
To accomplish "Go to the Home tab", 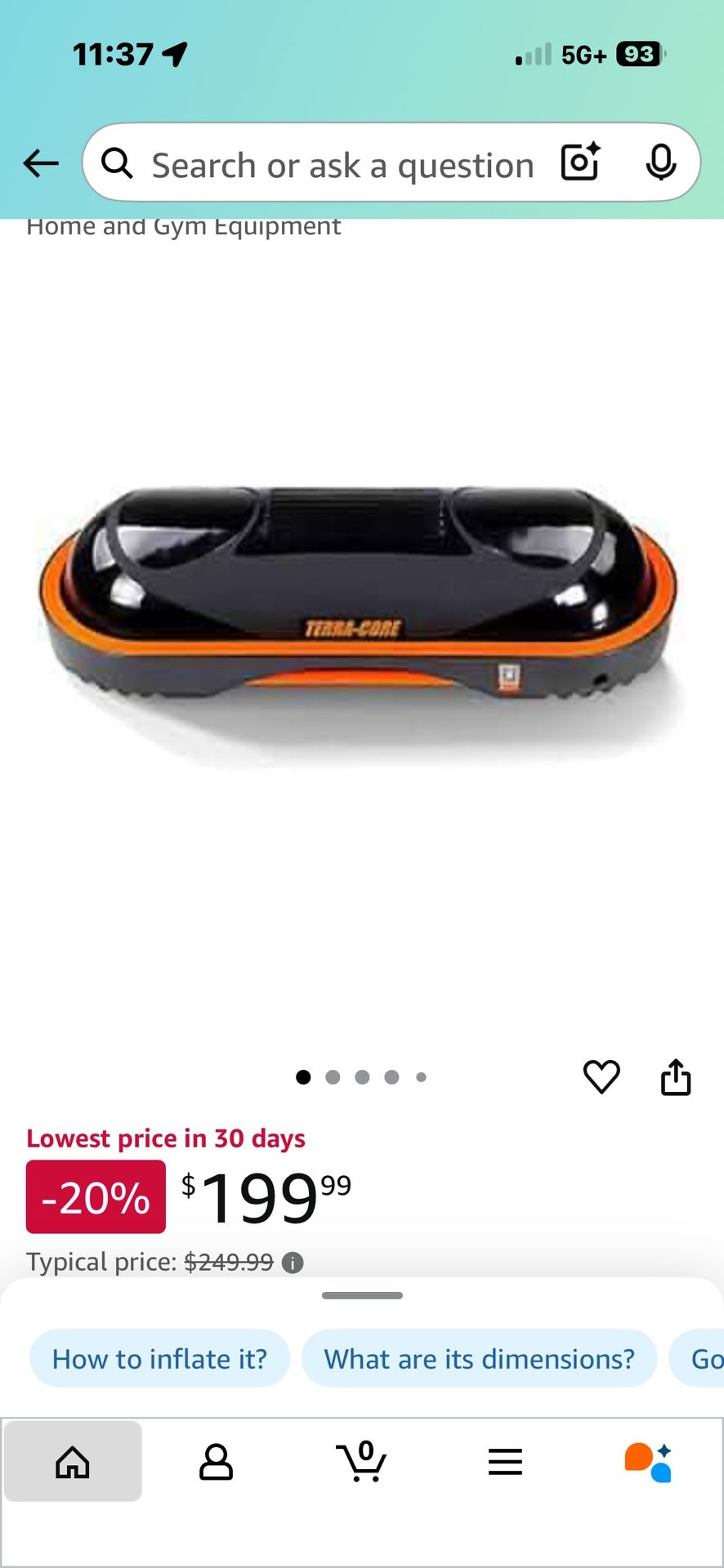I will click(x=73, y=1461).
